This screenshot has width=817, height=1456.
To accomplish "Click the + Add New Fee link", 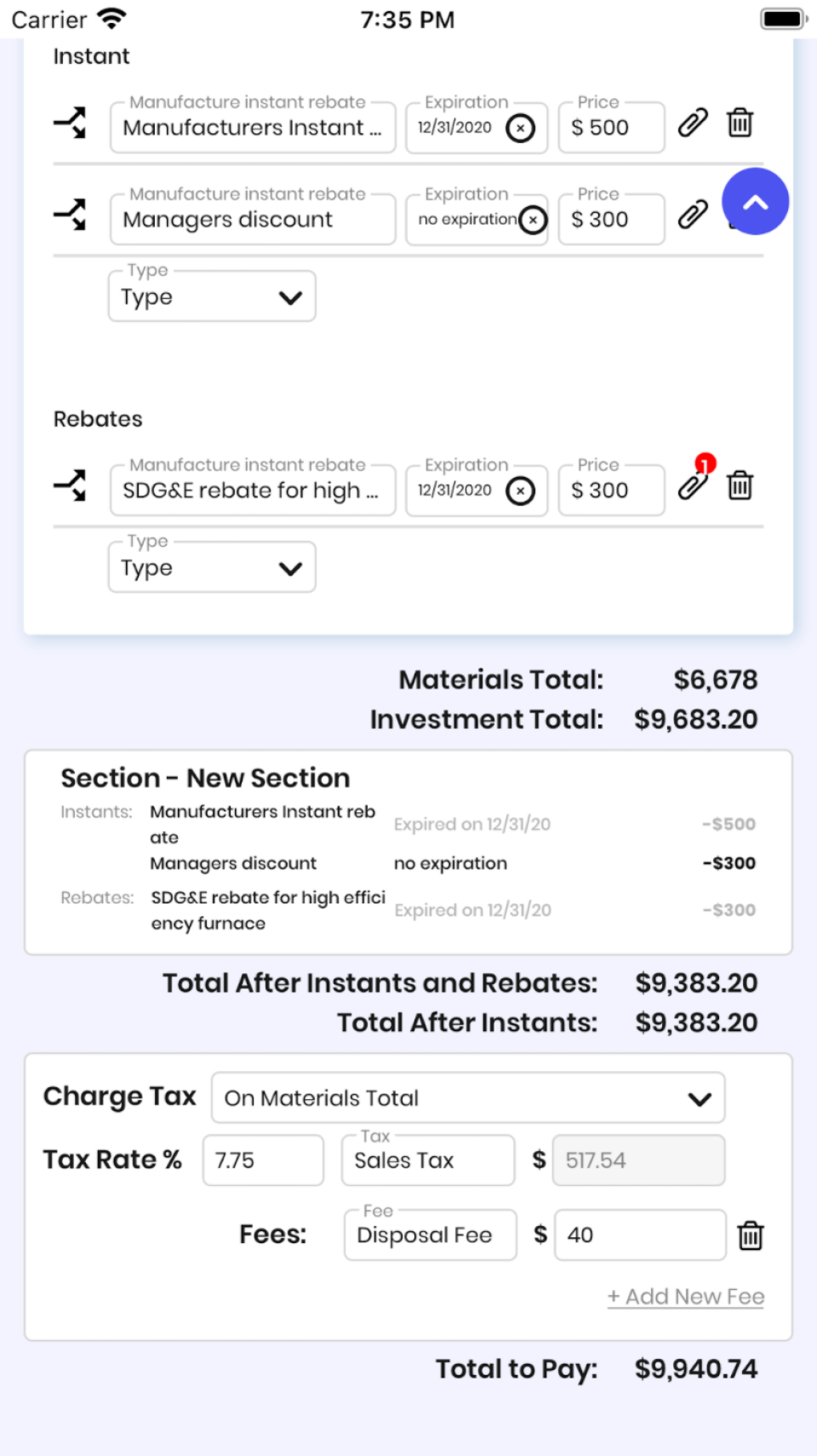I will pyautogui.click(x=686, y=1296).
